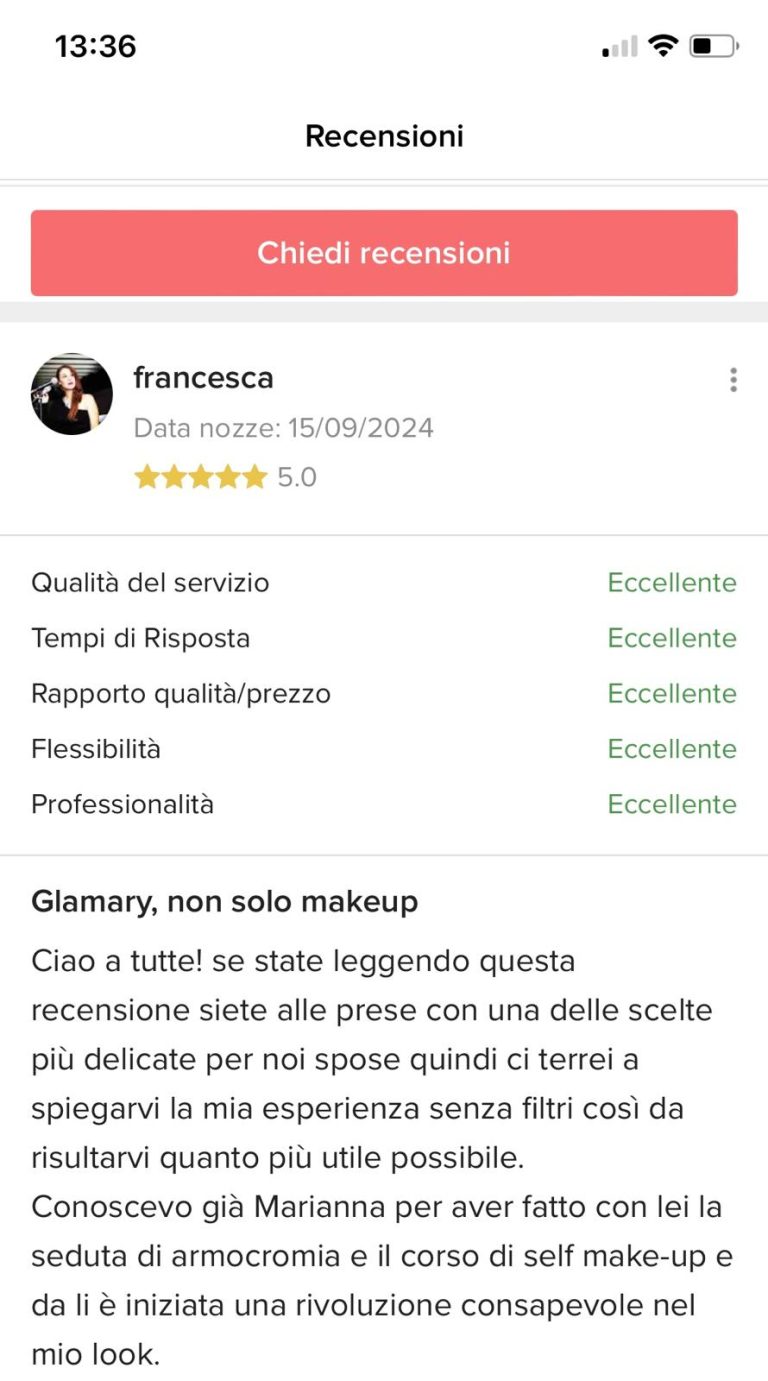Screen dimensions: 768x1381
Task: Select Eccellente next to Qualità del servizio
Action: click(x=672, y=582)
